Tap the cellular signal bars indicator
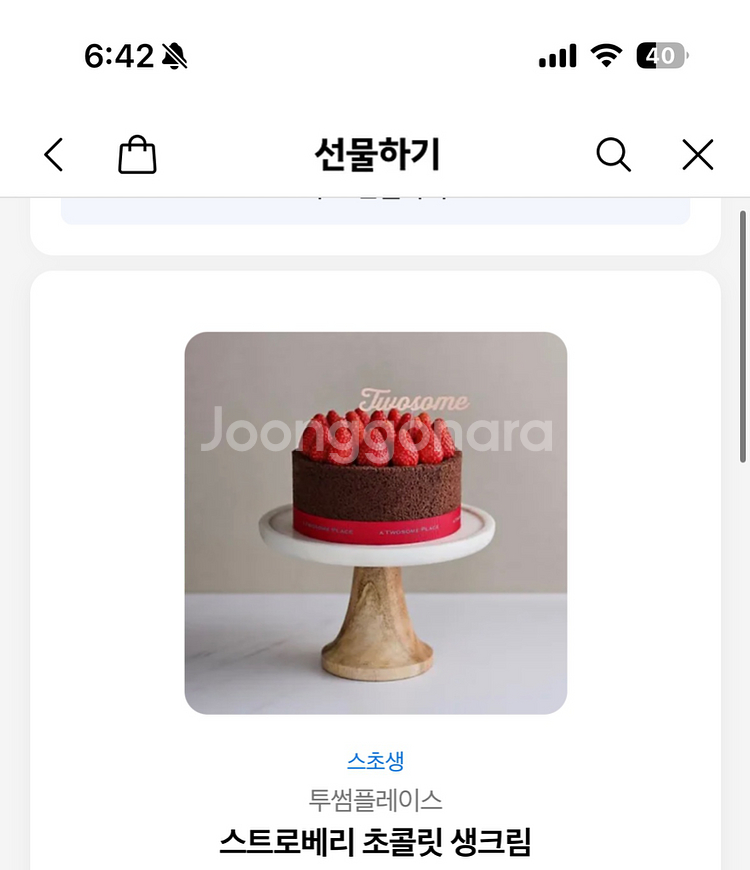The height and width of the screenshot is (870, 750). (x=556, y=56)
